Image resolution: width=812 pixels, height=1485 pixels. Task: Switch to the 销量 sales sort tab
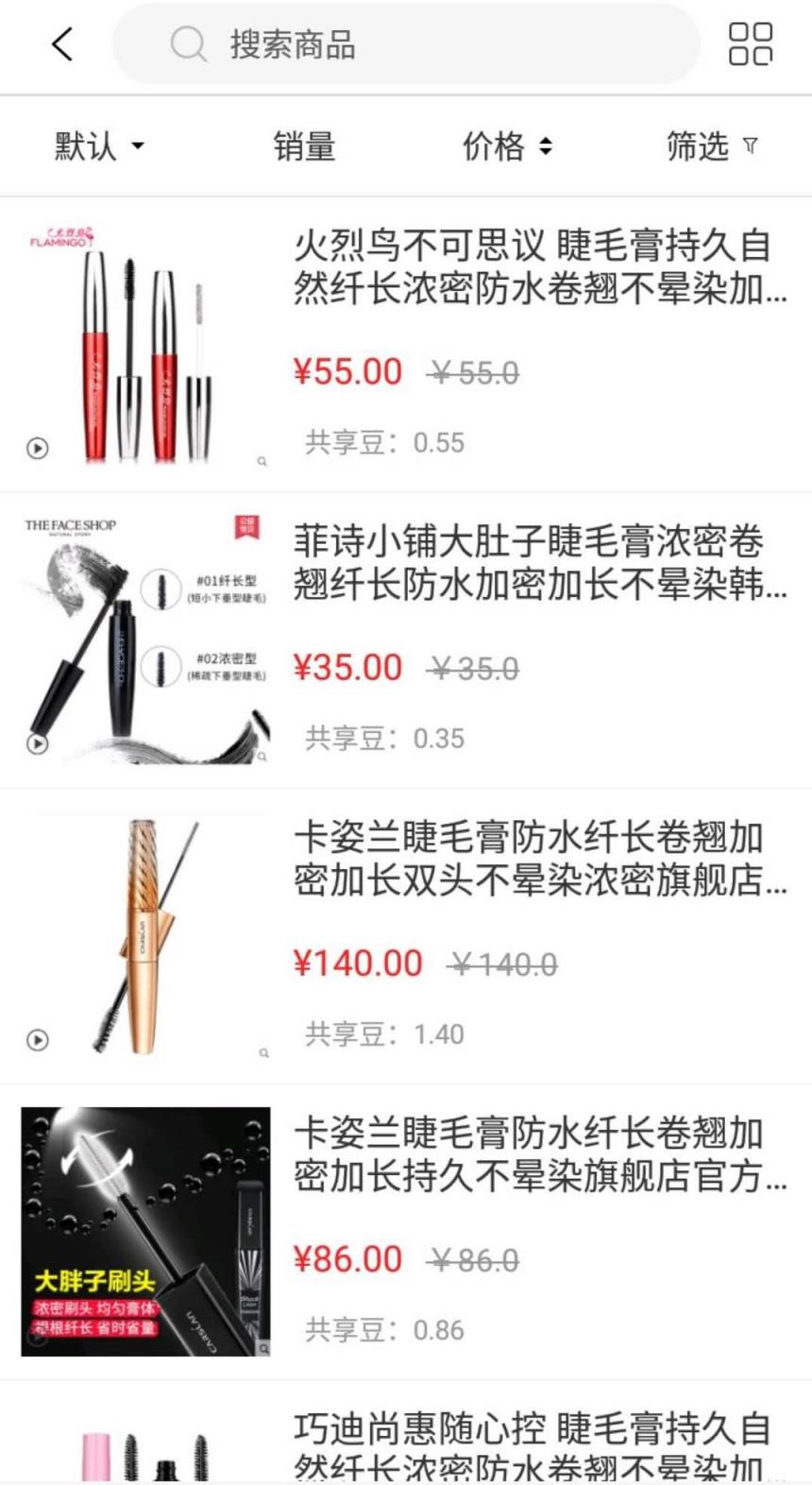[x=305, y=146]
